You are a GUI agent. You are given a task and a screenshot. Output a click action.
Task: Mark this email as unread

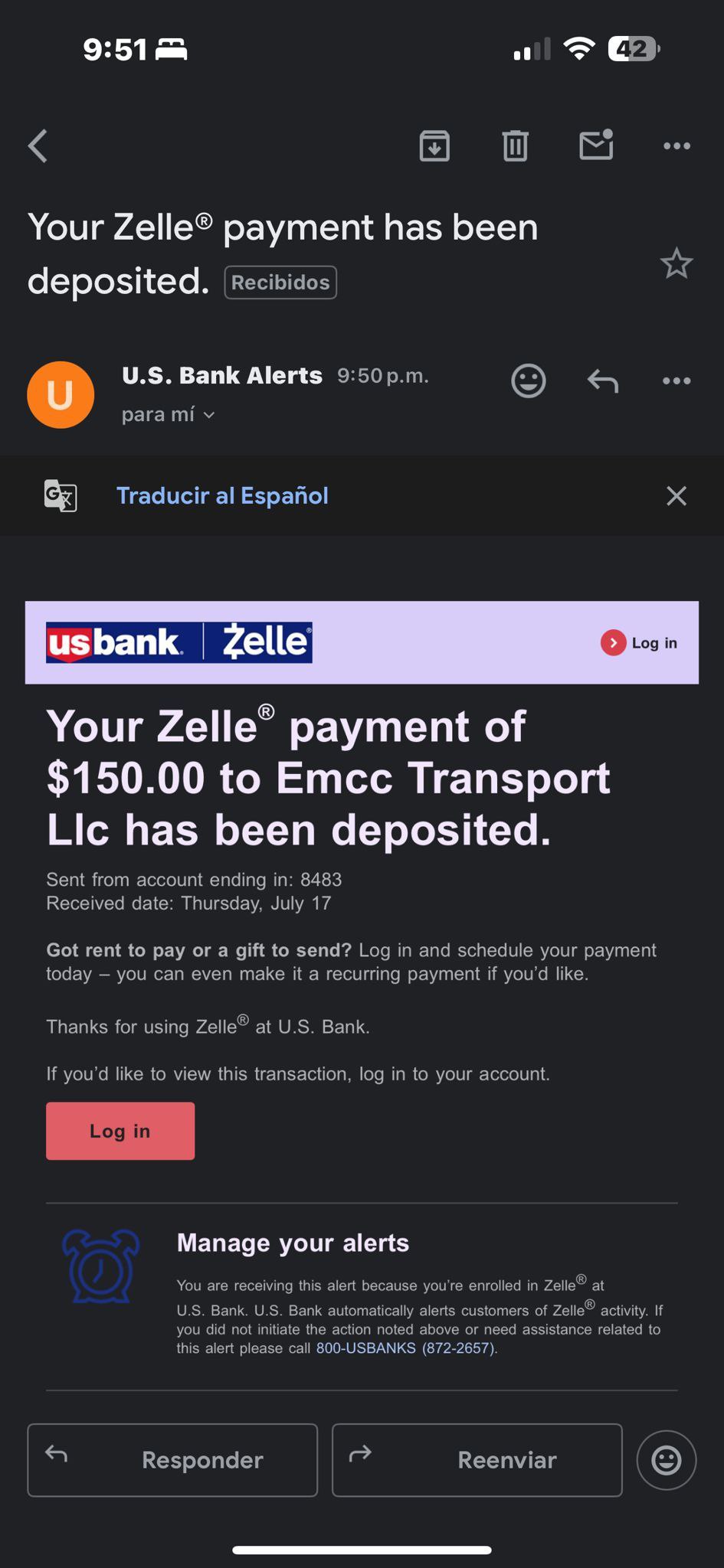[596, 145]
